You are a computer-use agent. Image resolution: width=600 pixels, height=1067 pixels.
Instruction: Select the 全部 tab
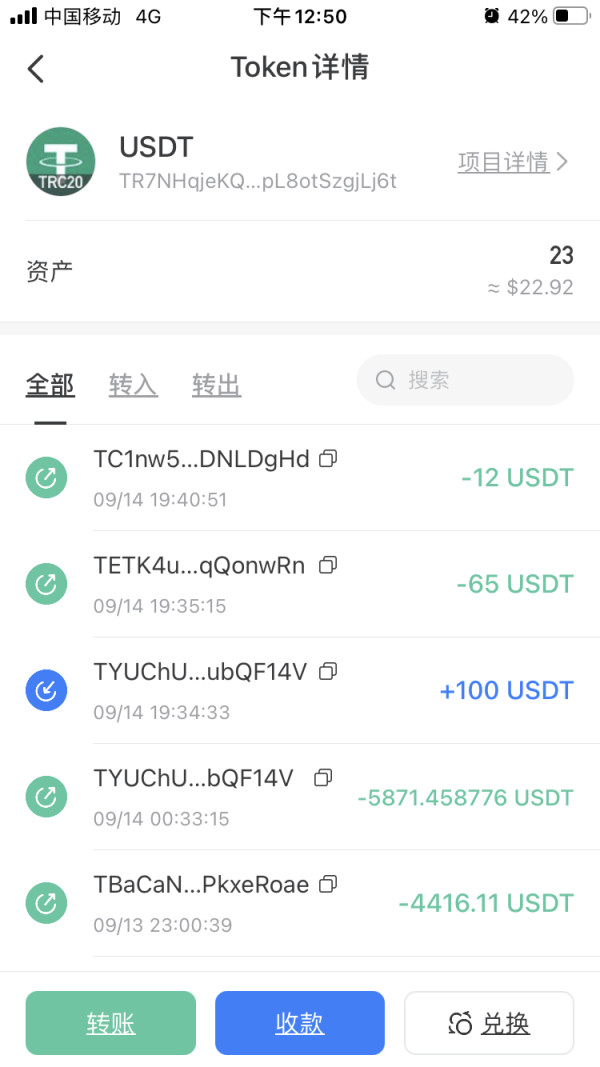50,385
